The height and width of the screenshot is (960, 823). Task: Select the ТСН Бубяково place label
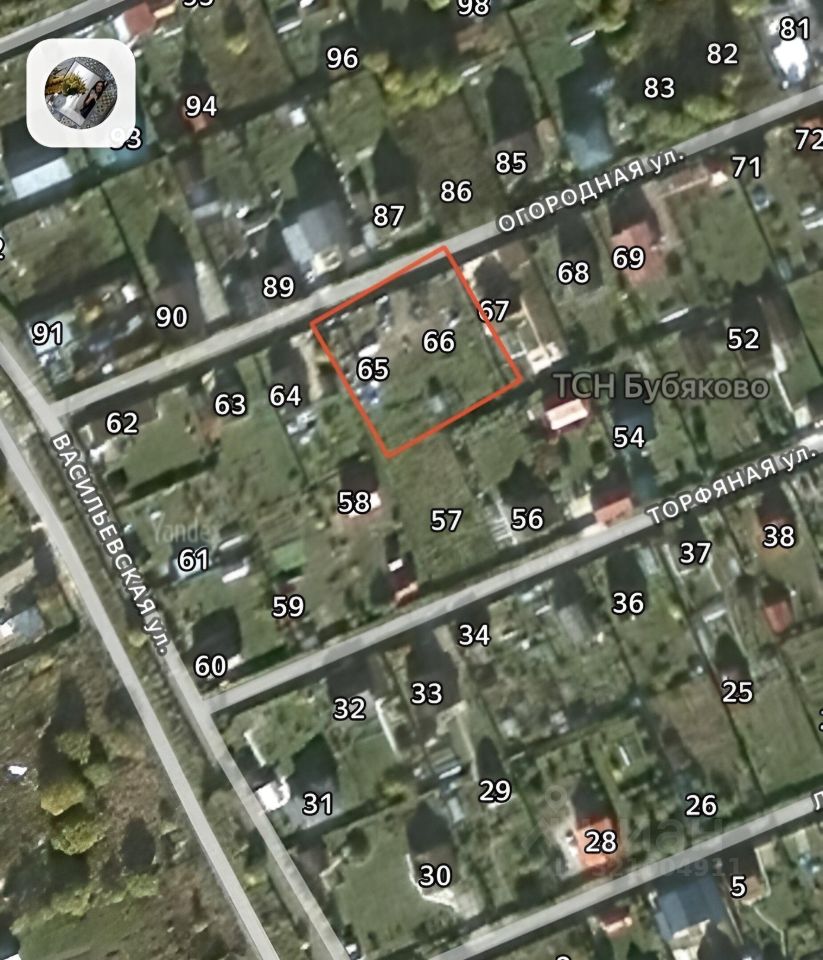coord(661,387)
